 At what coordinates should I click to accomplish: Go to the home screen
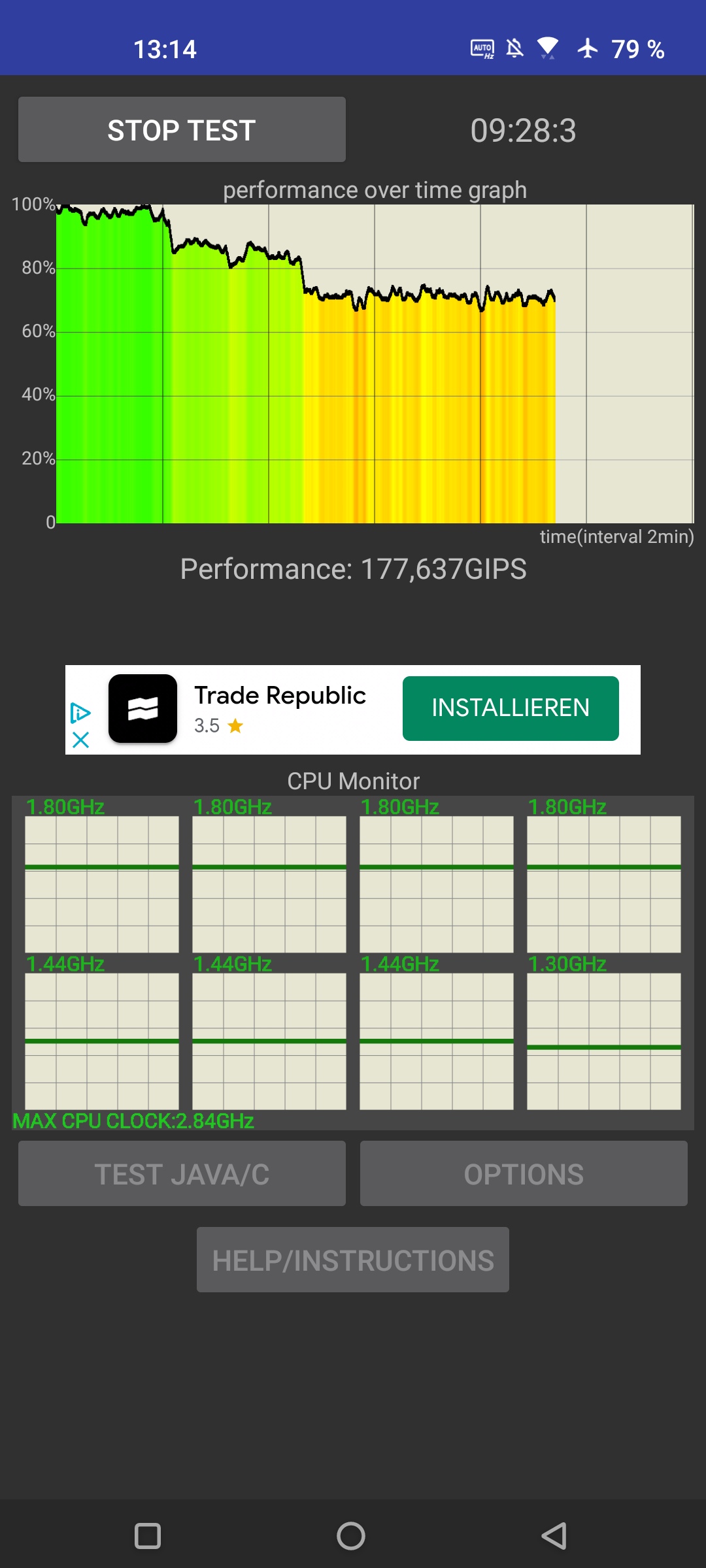click(x=351, y=1535)
